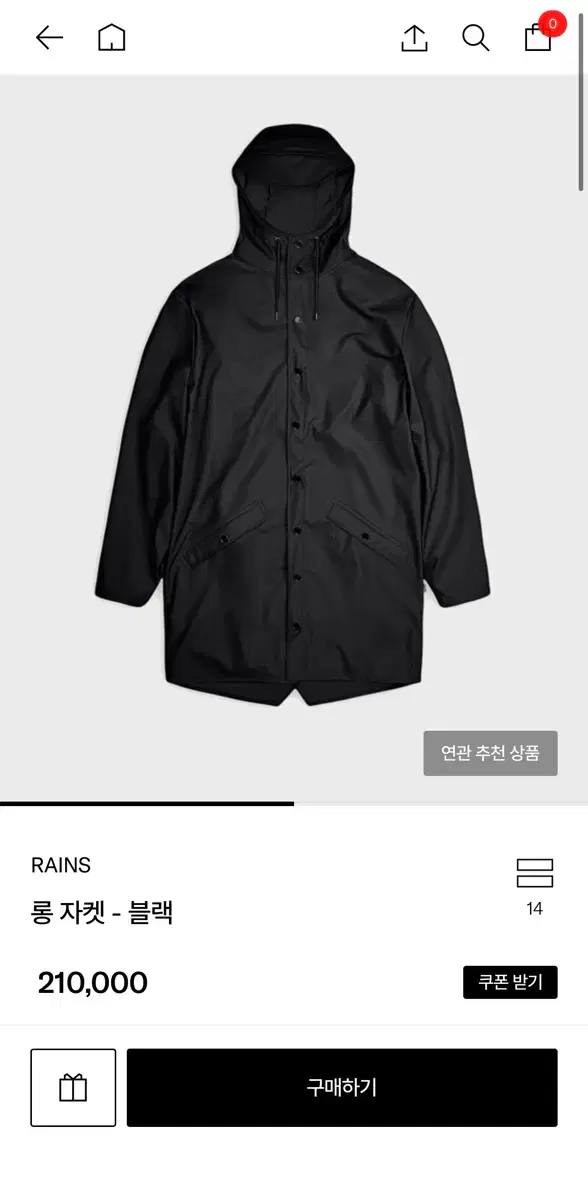The height and width of the screenshot is (1200, 588).
Task: Get the coupon (쿠폰 받기)
Action: (x=510, y=982)
